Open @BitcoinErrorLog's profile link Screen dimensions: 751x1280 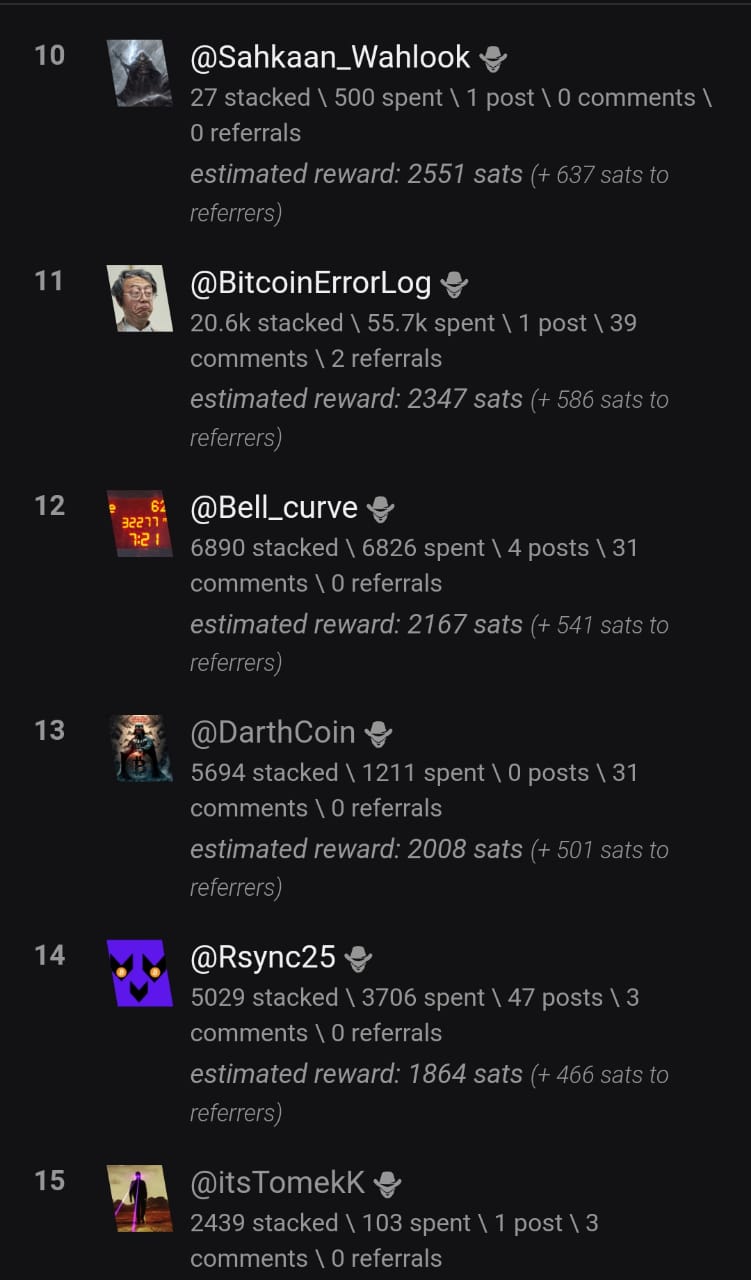point(310,283)
